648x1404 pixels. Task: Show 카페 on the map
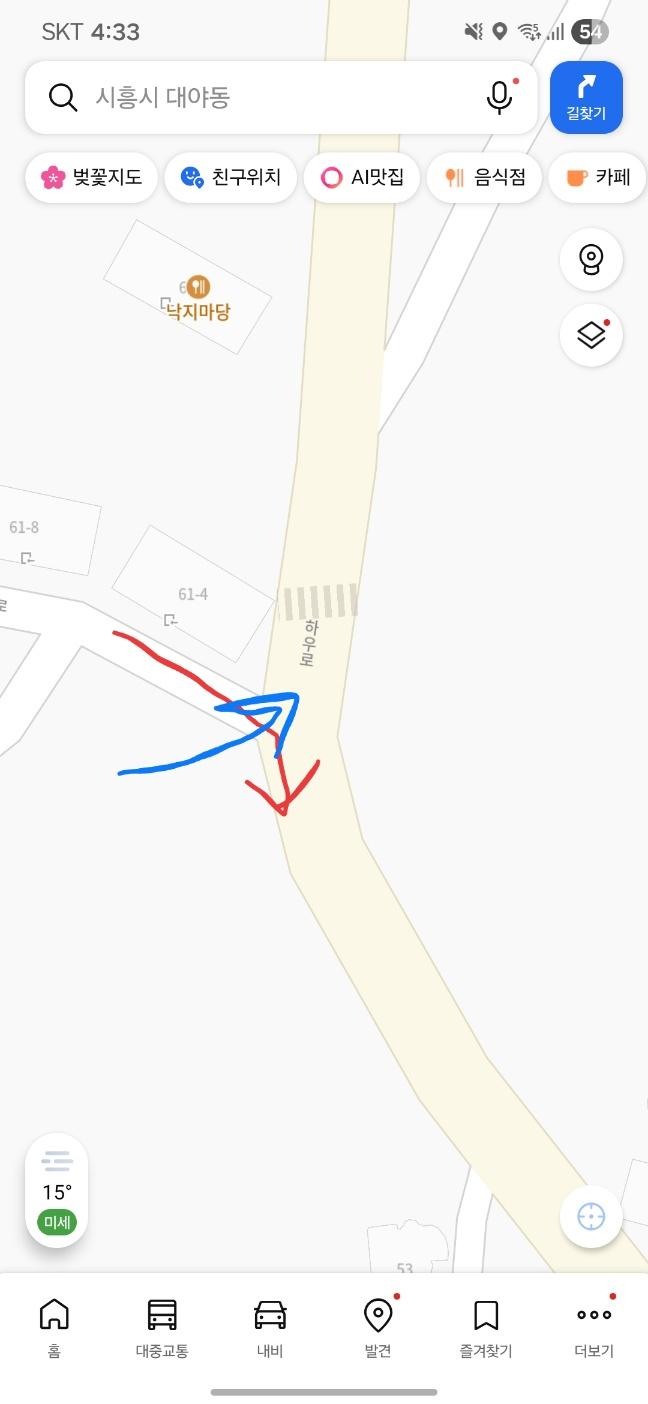(599, 178)
